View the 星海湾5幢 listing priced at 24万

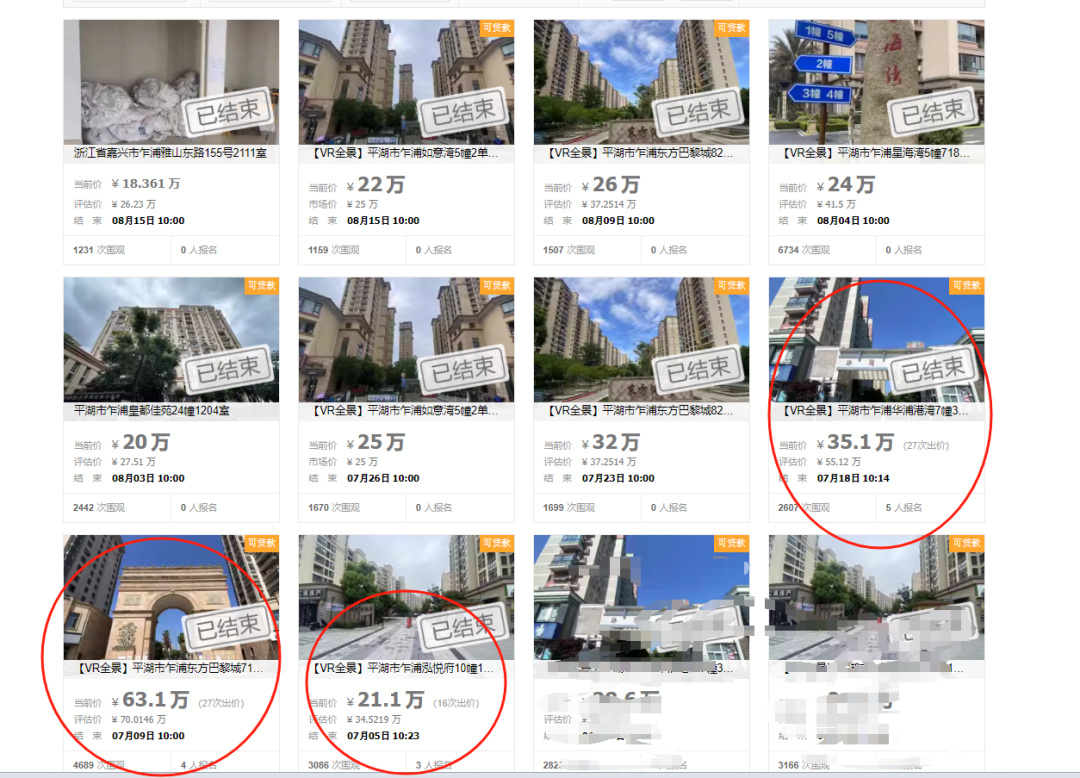coord(875,154)
